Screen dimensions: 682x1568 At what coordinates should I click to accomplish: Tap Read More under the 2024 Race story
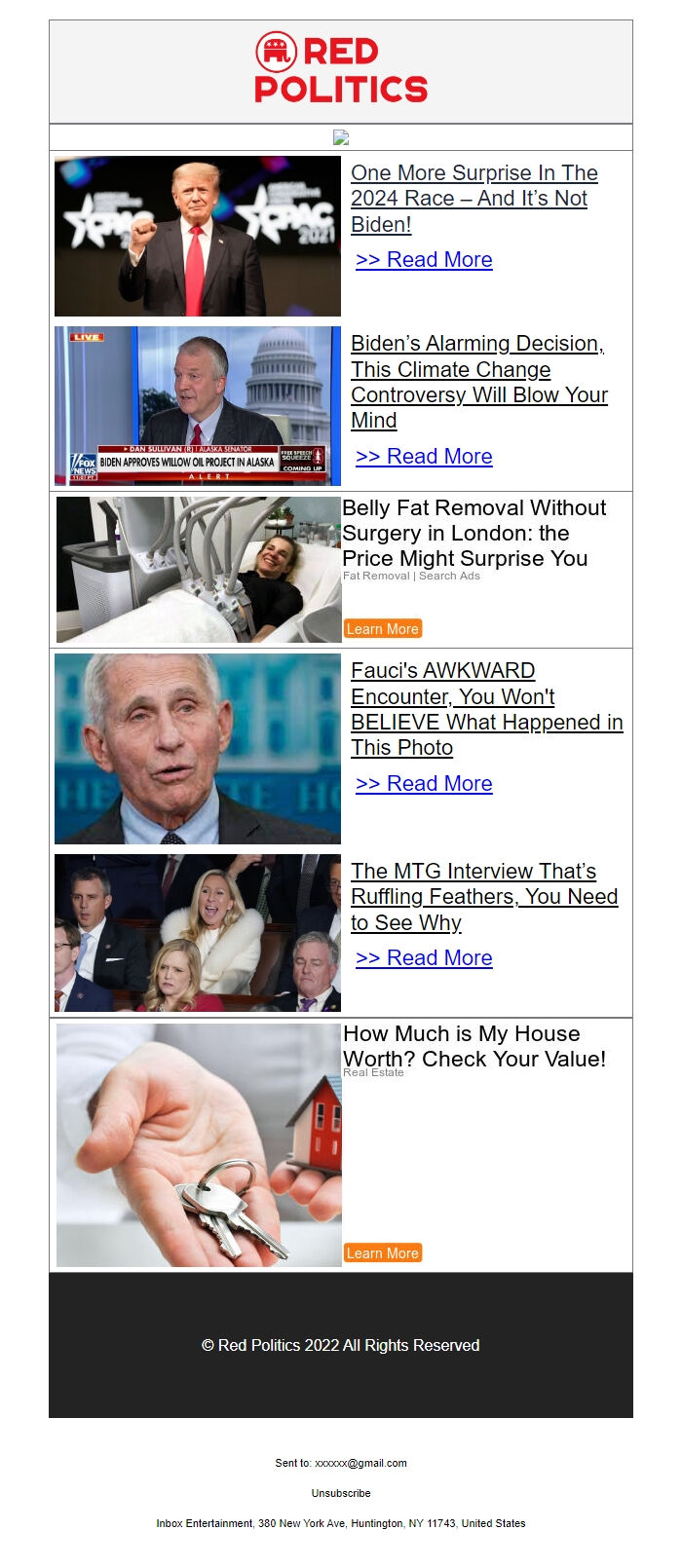click(424, 260)
